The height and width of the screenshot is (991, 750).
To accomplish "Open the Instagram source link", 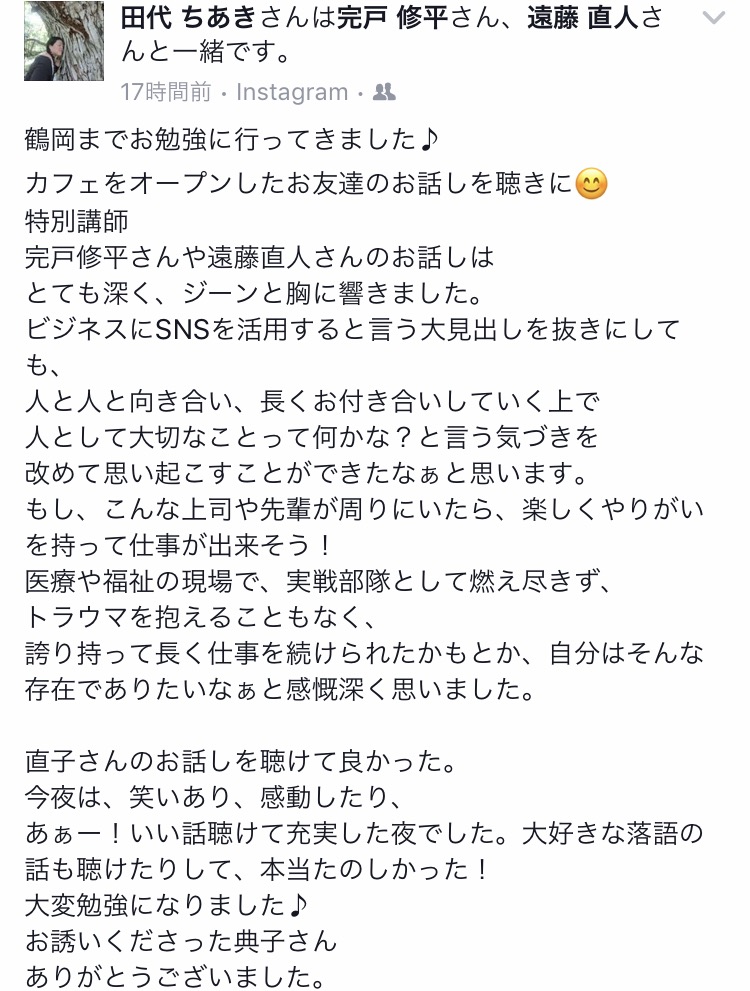I will click(291, 93).
